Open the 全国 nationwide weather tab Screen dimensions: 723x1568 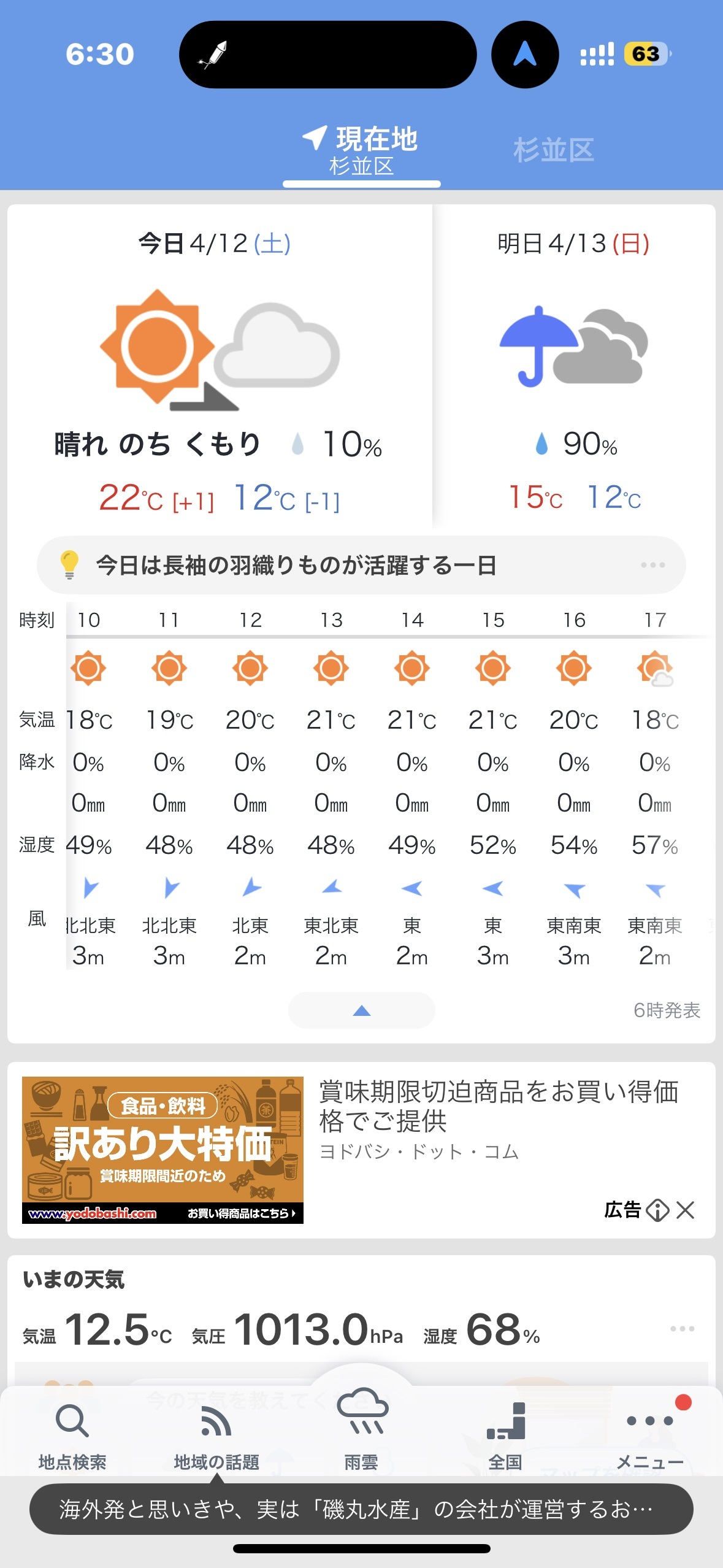[506, 1436]
